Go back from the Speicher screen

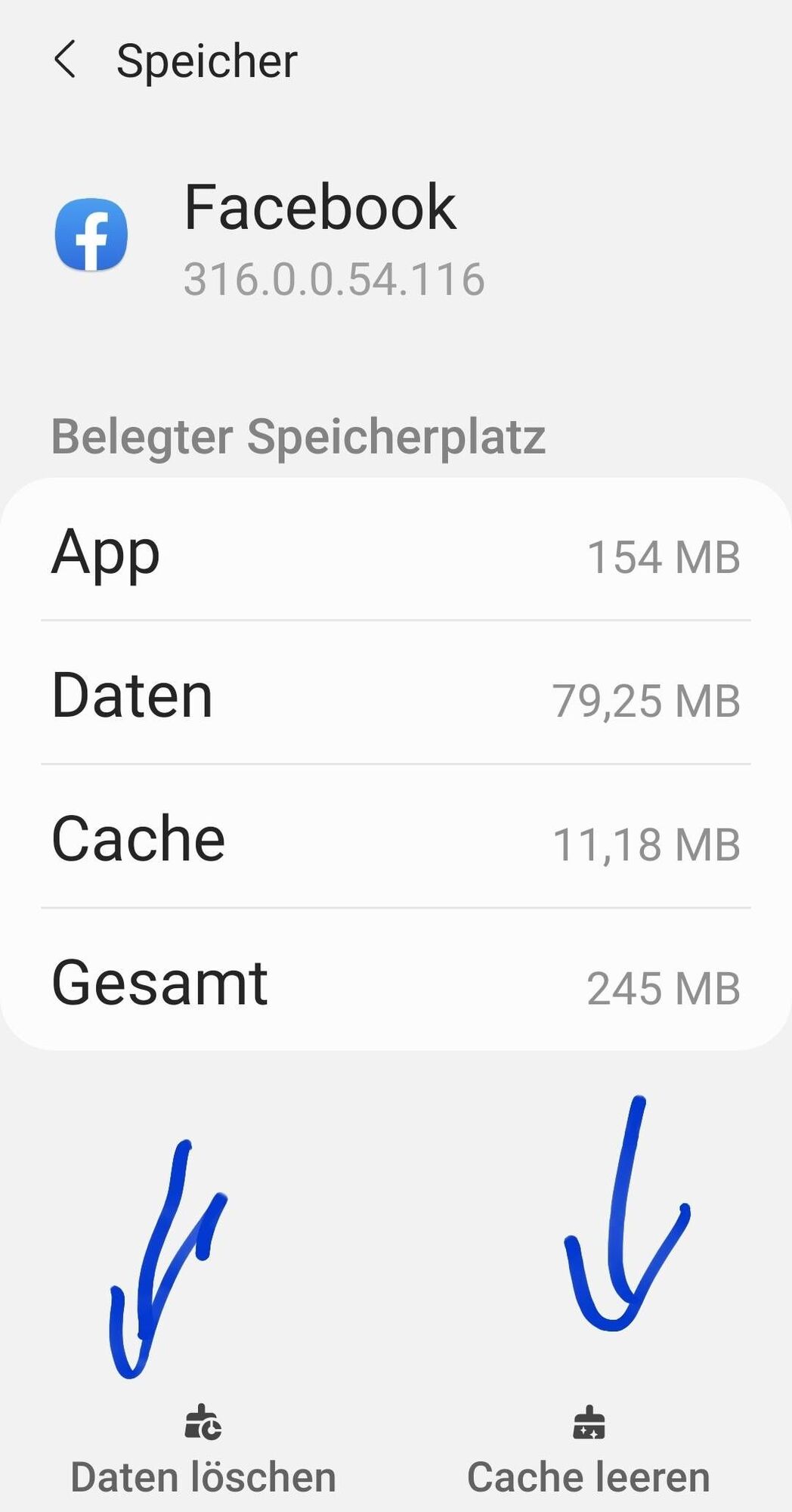[x=66, y=60]
